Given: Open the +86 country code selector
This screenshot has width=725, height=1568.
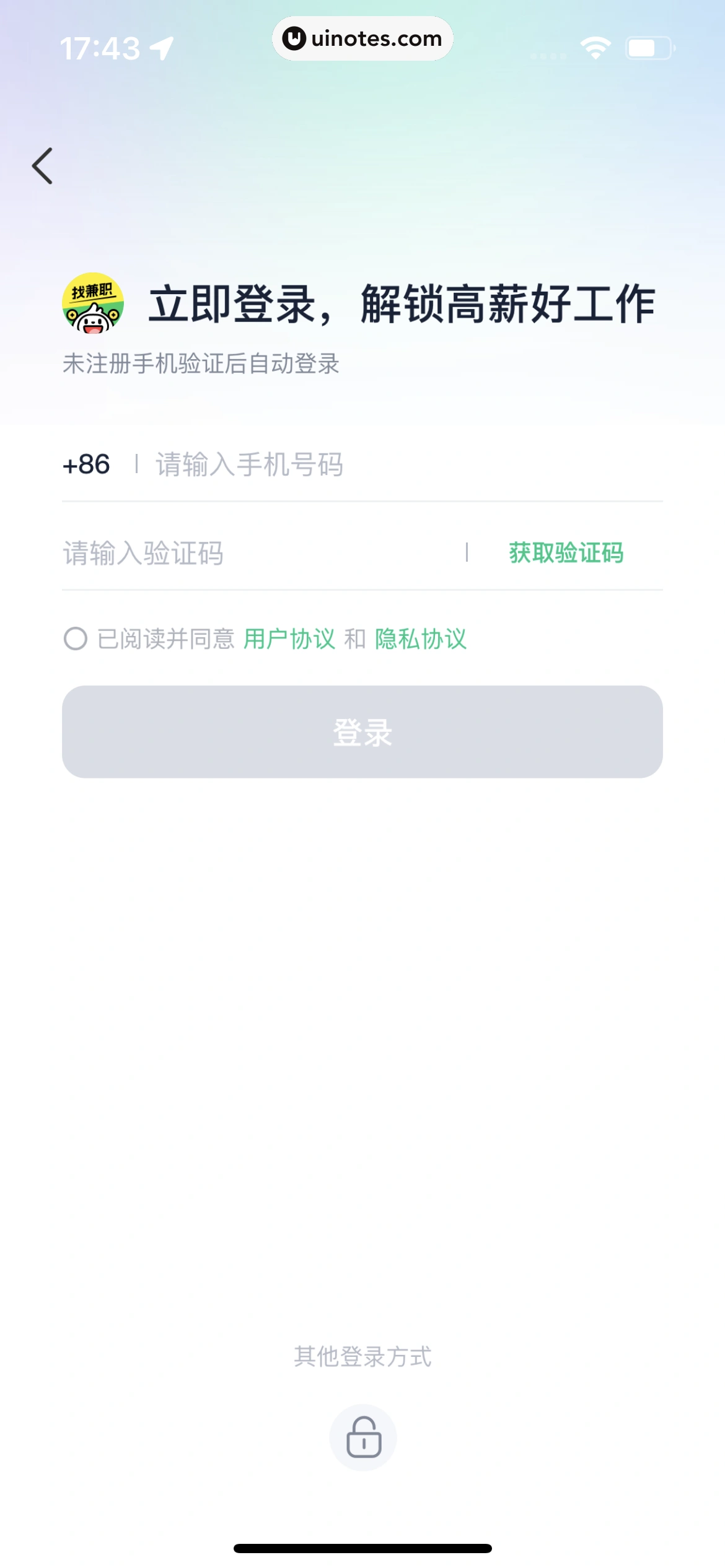Looking at the screenshot, I should (x=87, y=464).
